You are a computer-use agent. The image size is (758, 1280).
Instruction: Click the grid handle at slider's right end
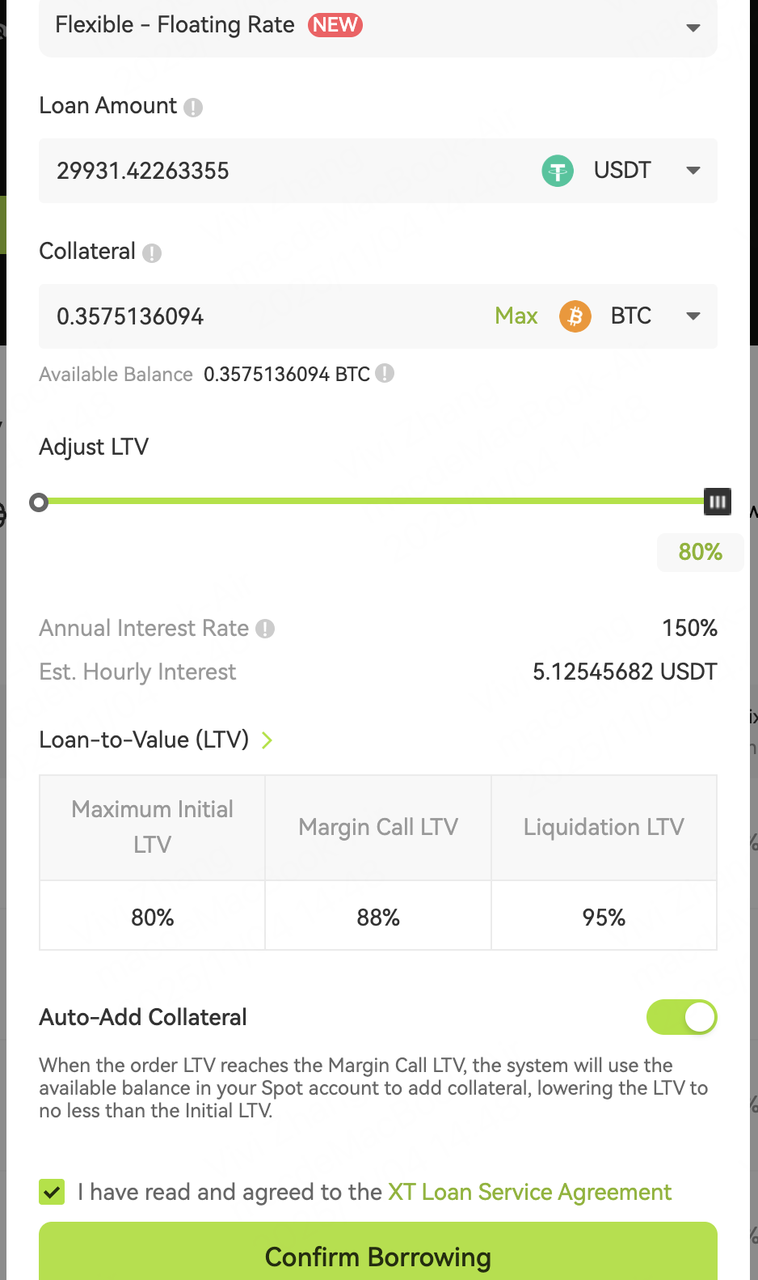717,502
